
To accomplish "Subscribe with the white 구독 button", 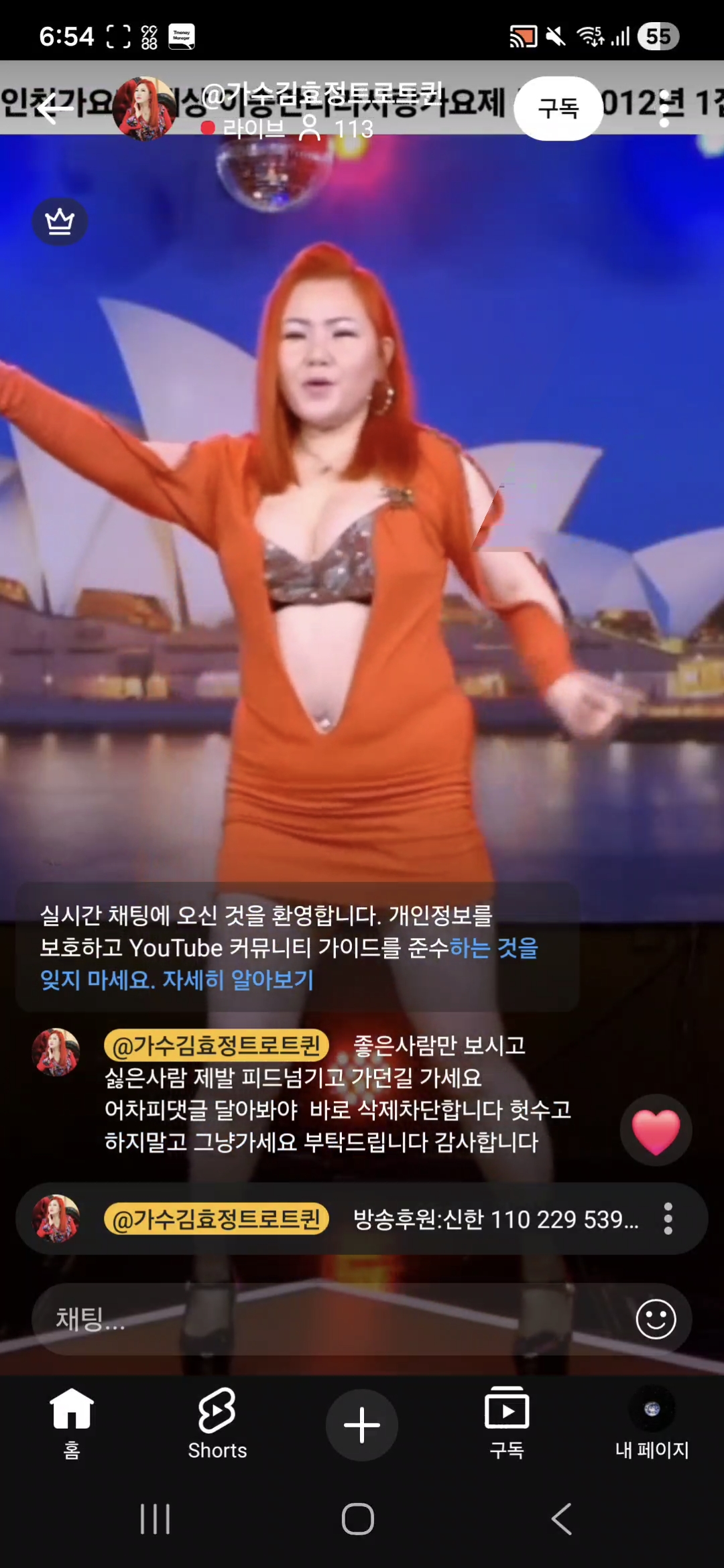I will click(558, 109).
